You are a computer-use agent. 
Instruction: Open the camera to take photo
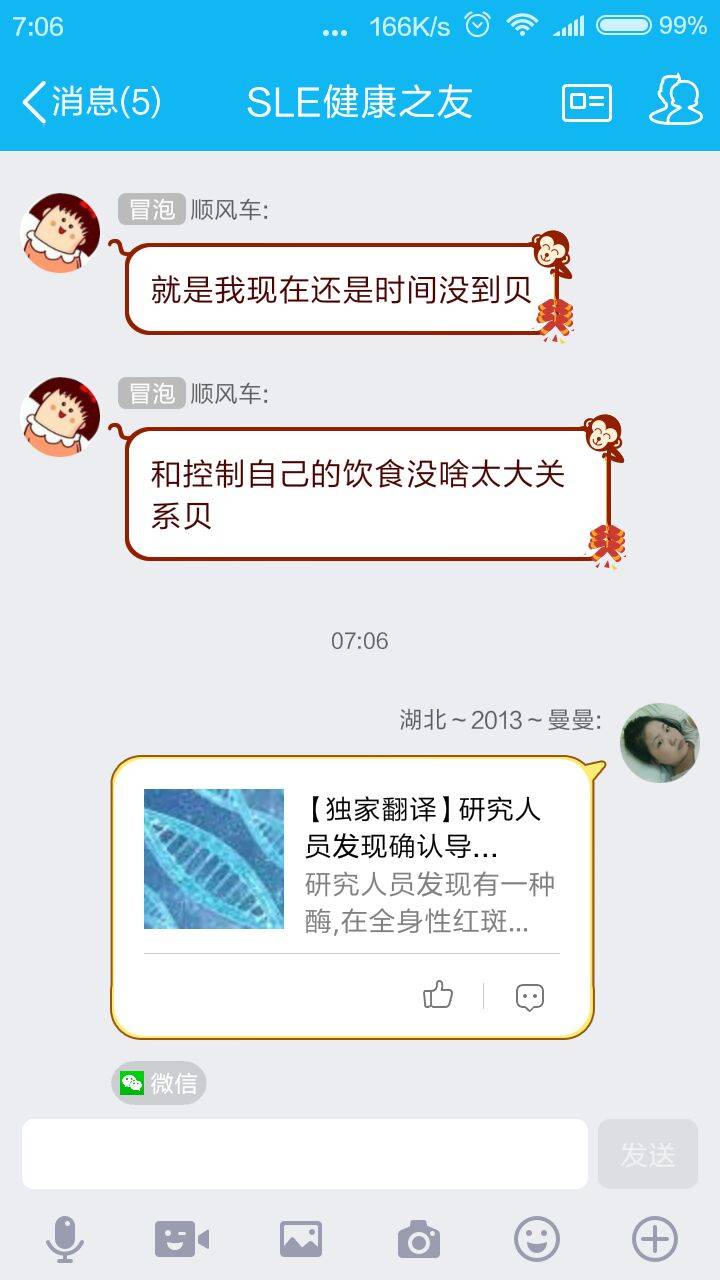pos(418,1240)
